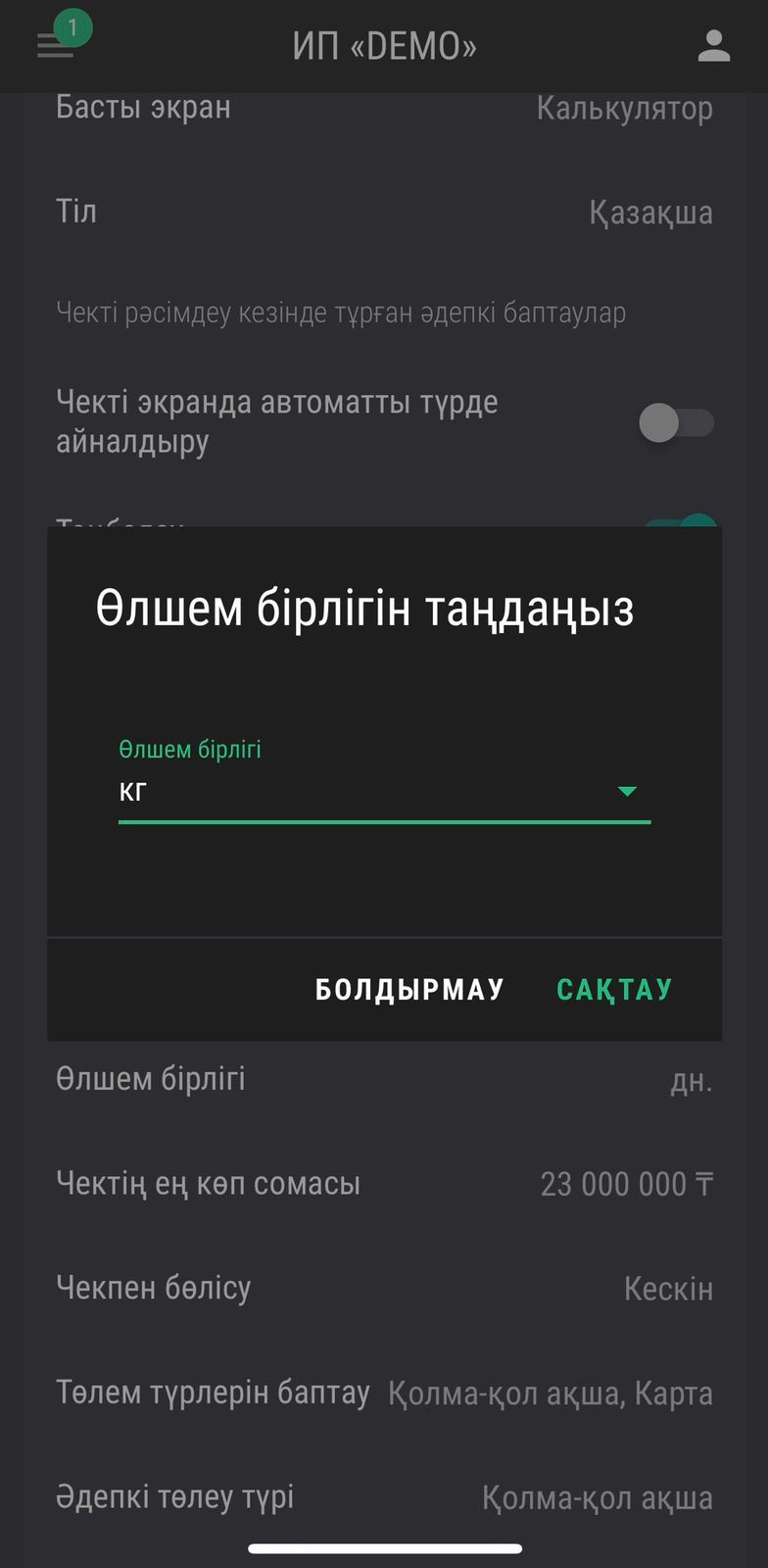Open Төлем түрлерін баптау row
Image resolution: width=768 pixels, height=1568 pixels.
[x=384, y=1394]
